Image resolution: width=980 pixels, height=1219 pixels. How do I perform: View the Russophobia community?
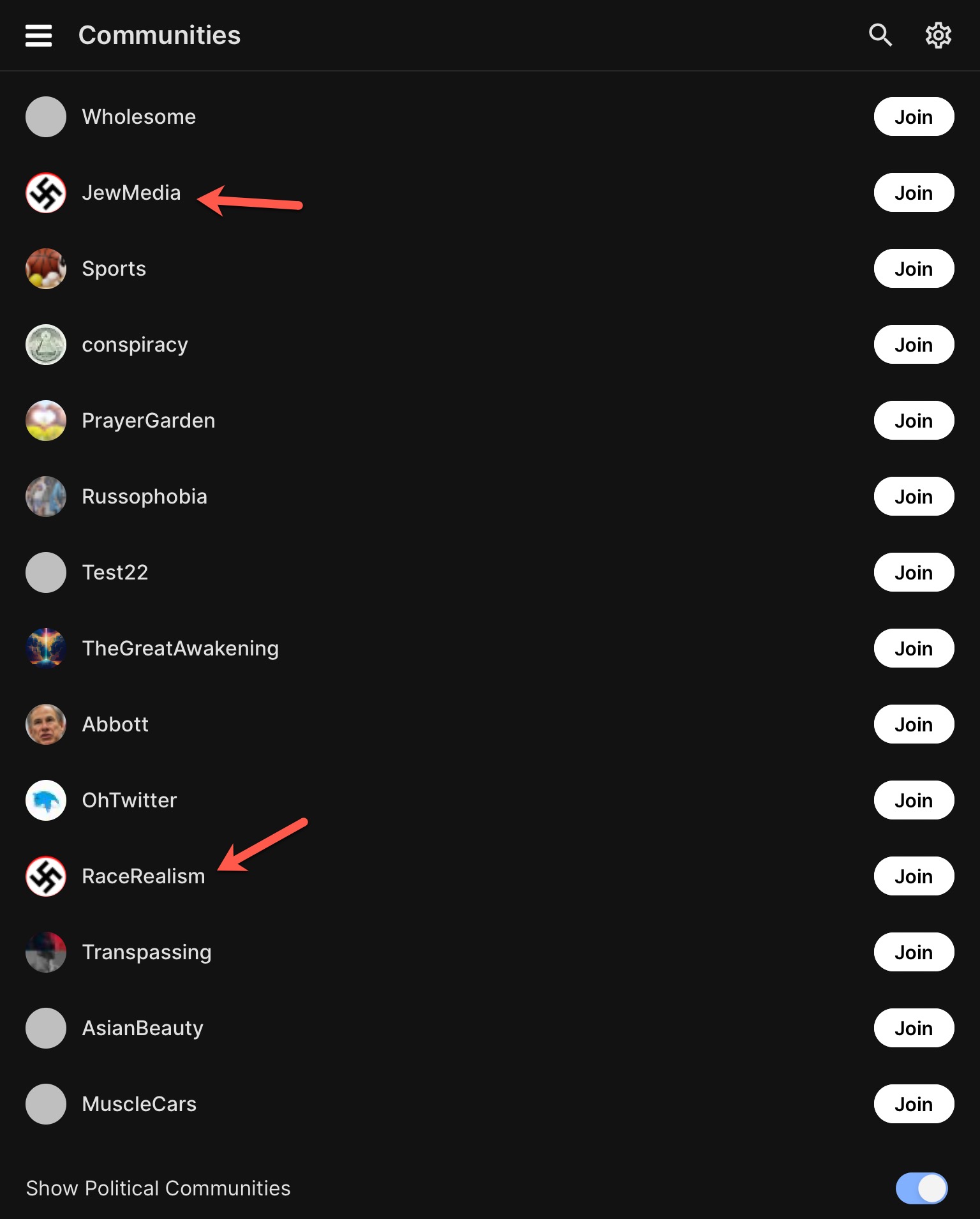click(x=144, y=497)
